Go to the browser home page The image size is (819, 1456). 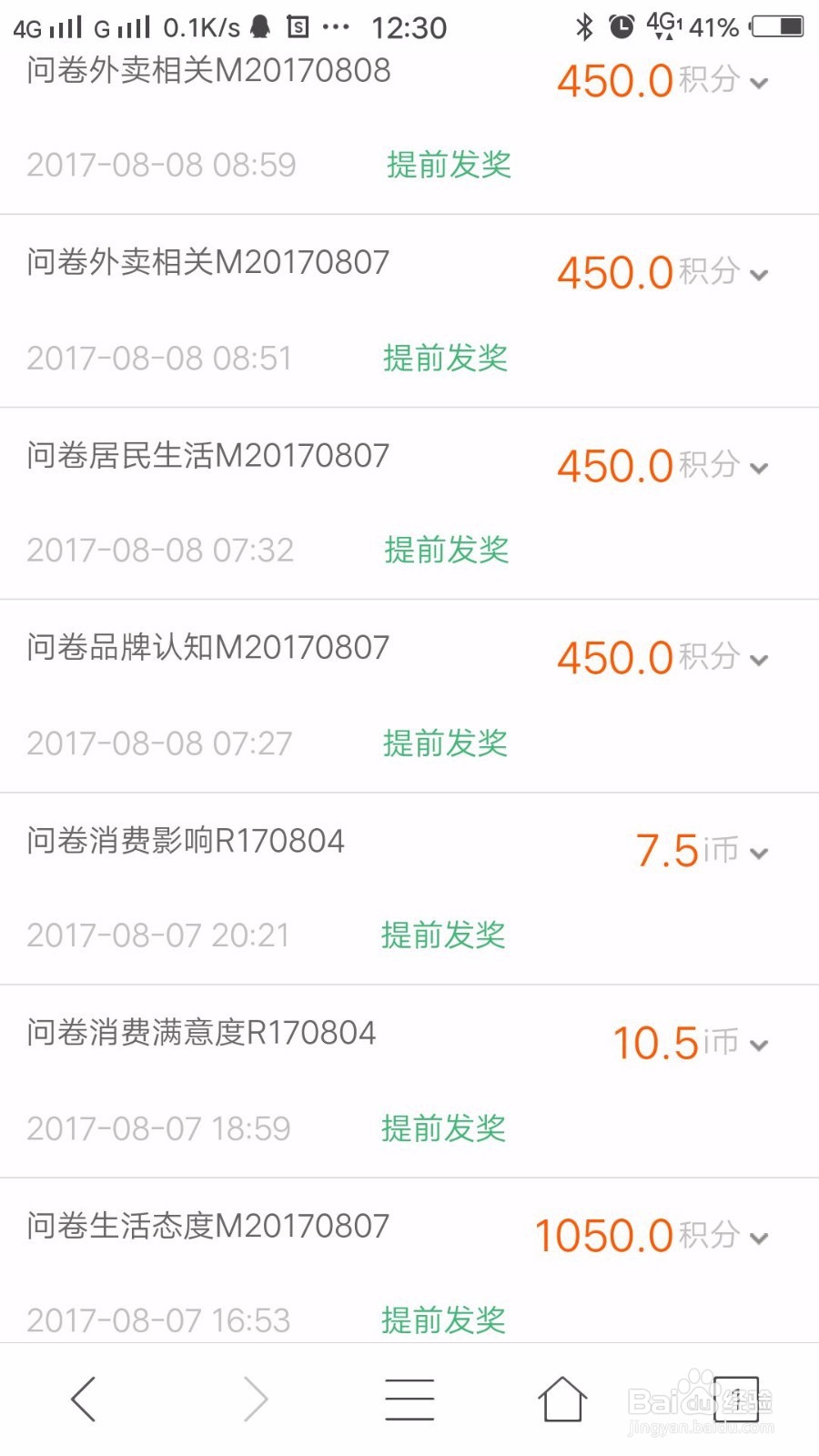(562, 1399)
